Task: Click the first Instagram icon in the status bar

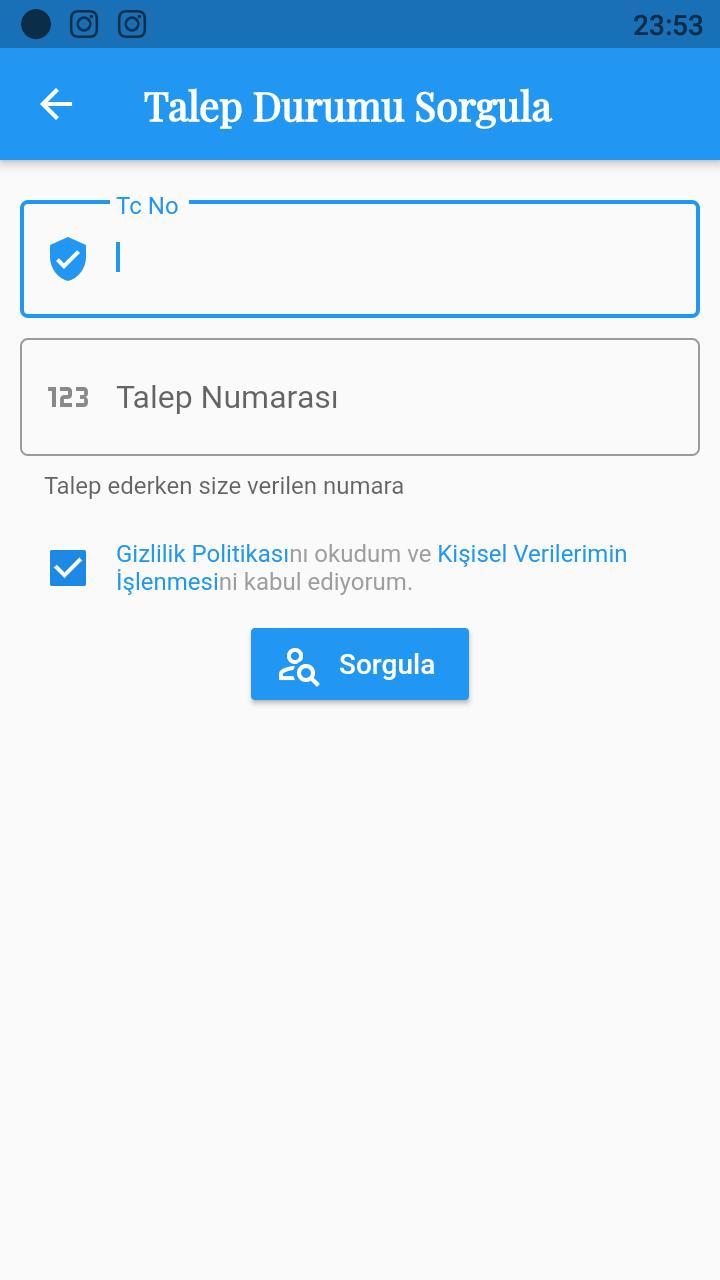Action: click(84, 24)
